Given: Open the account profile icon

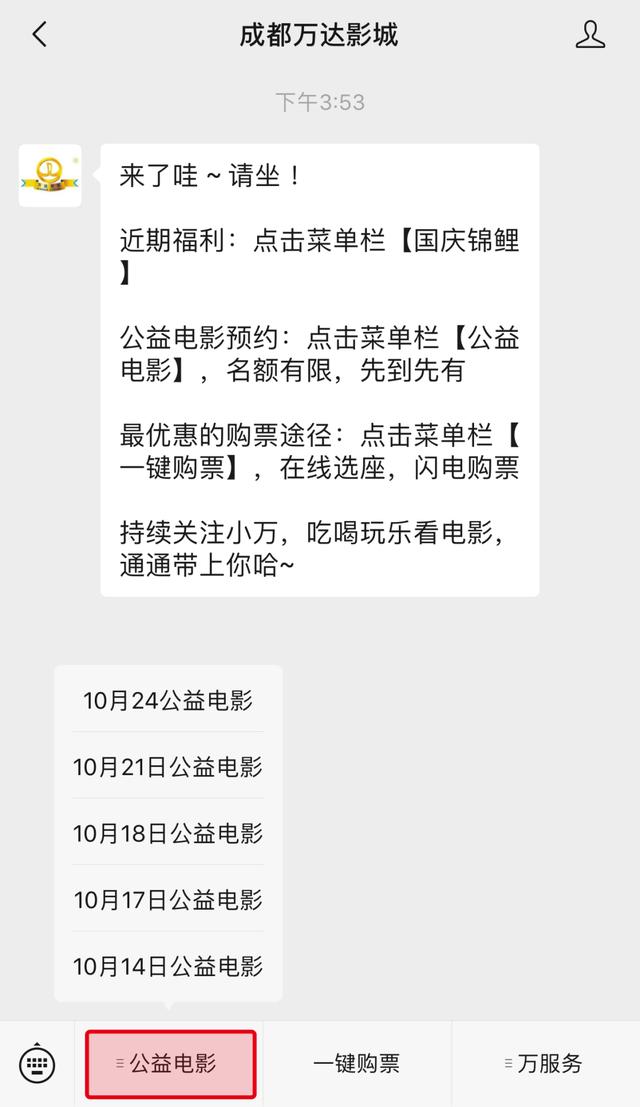Looking at the screenshot, I should click(590, 34).
